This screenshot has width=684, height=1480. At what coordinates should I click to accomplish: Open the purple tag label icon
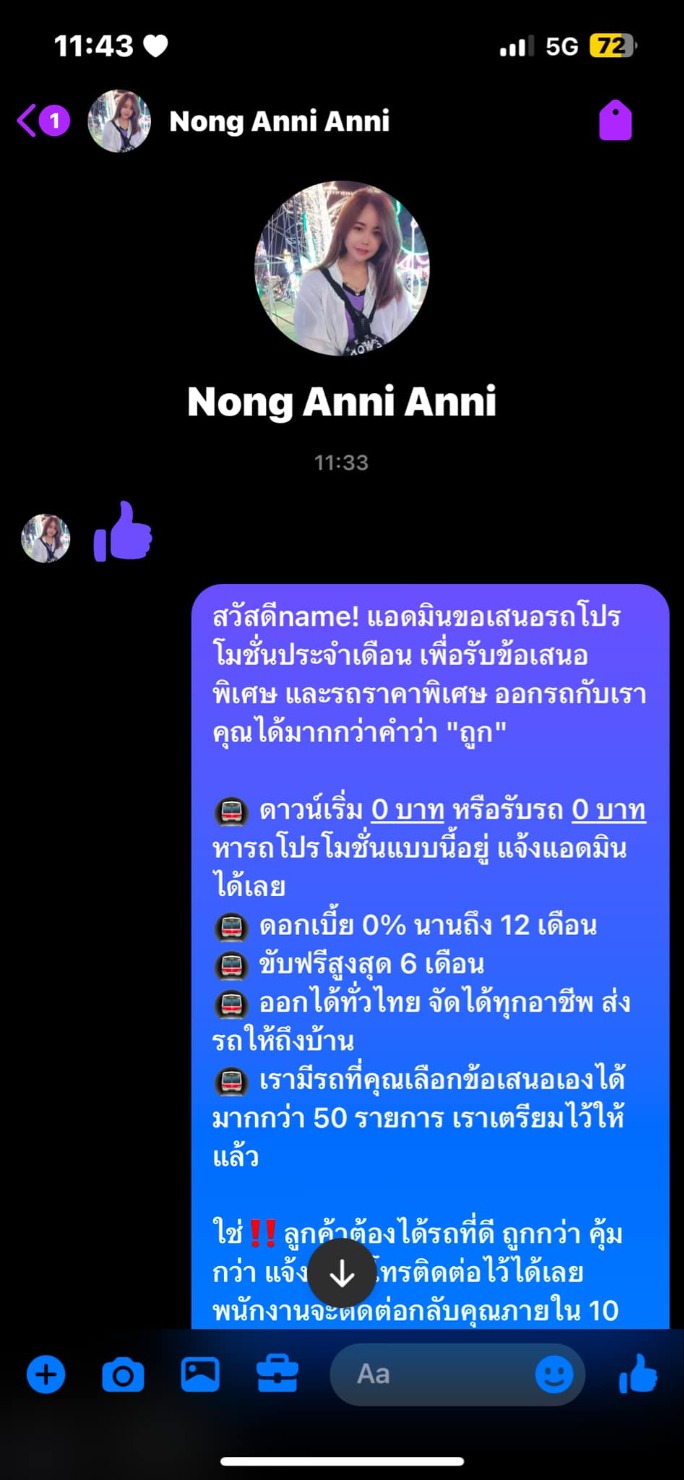click(x=615, y=121)
